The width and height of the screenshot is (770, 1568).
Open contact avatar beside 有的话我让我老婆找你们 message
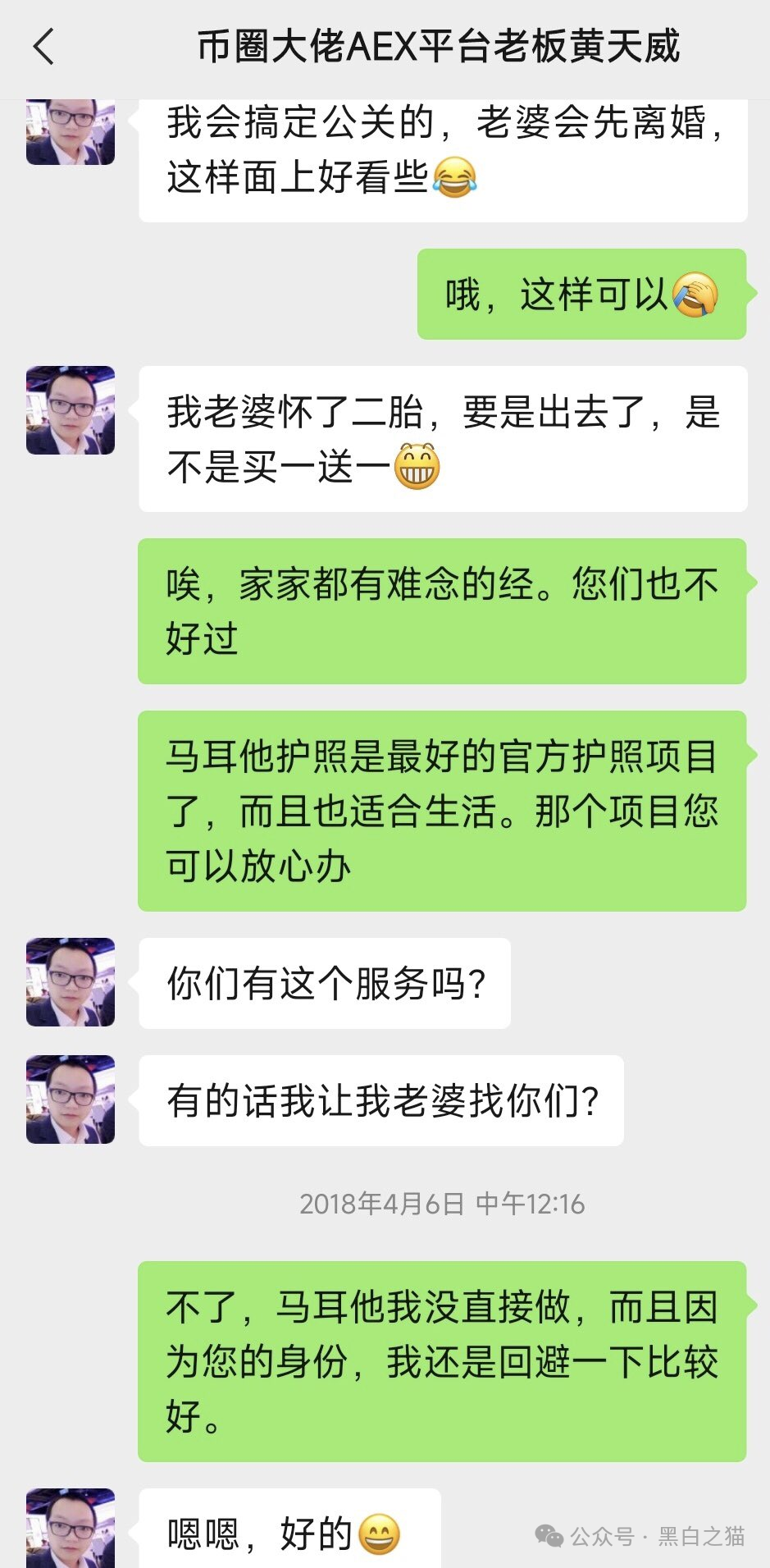coord(71,1099)
